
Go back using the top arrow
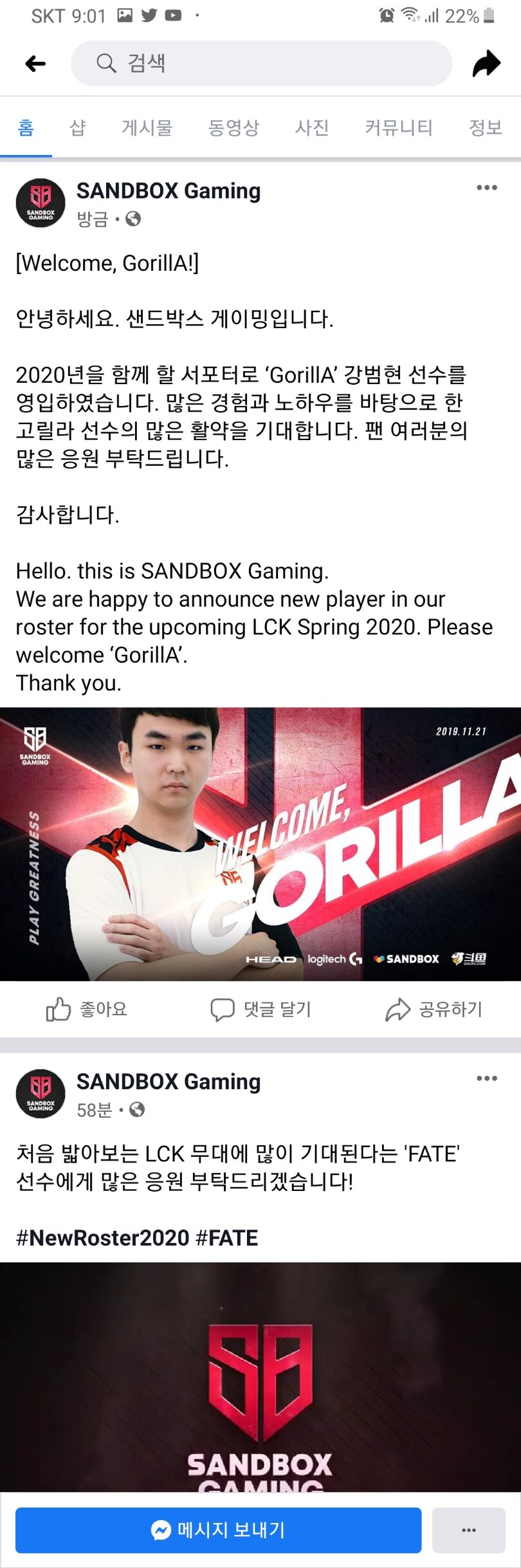coord(35,63)
